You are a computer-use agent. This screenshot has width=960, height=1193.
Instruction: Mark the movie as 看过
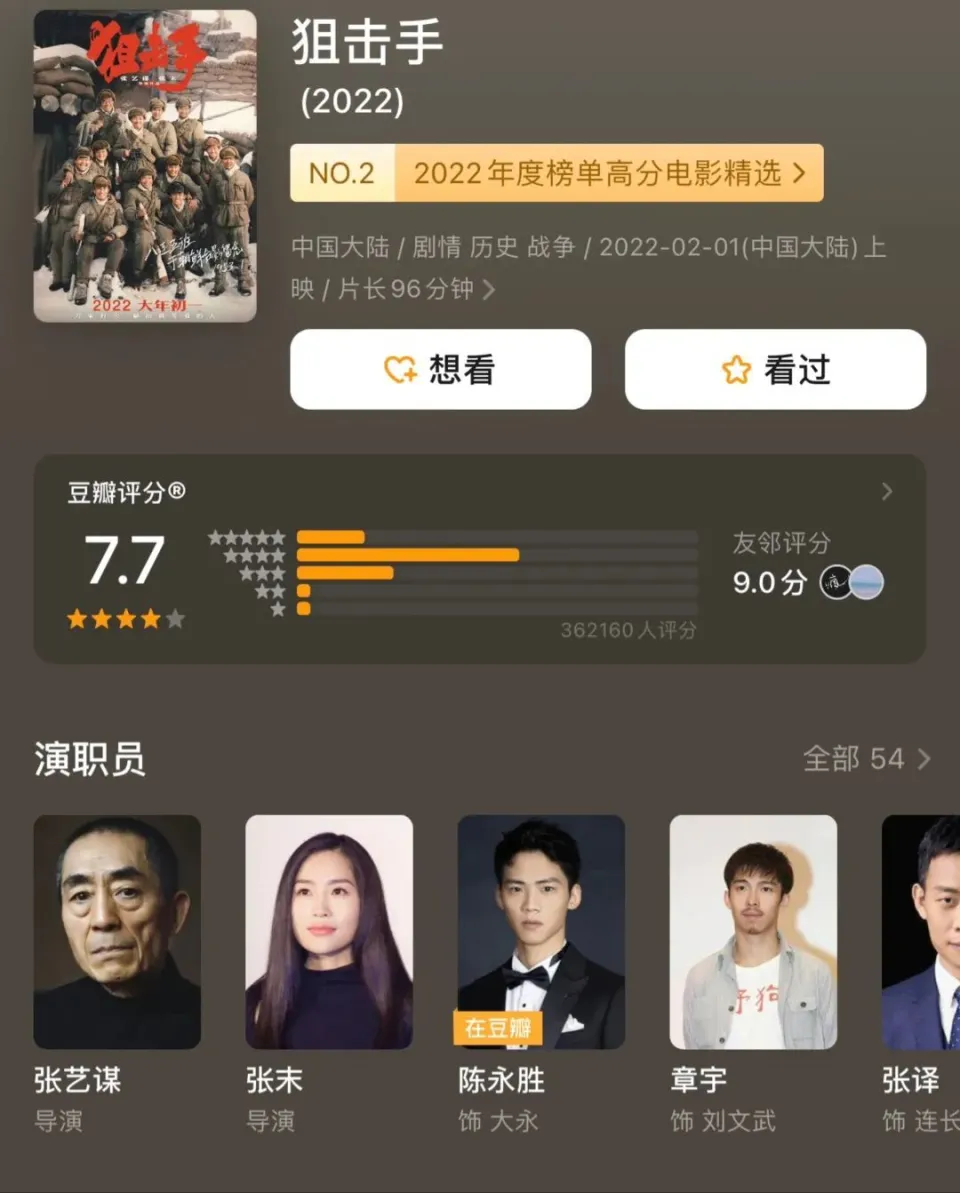tap(775, 370)
